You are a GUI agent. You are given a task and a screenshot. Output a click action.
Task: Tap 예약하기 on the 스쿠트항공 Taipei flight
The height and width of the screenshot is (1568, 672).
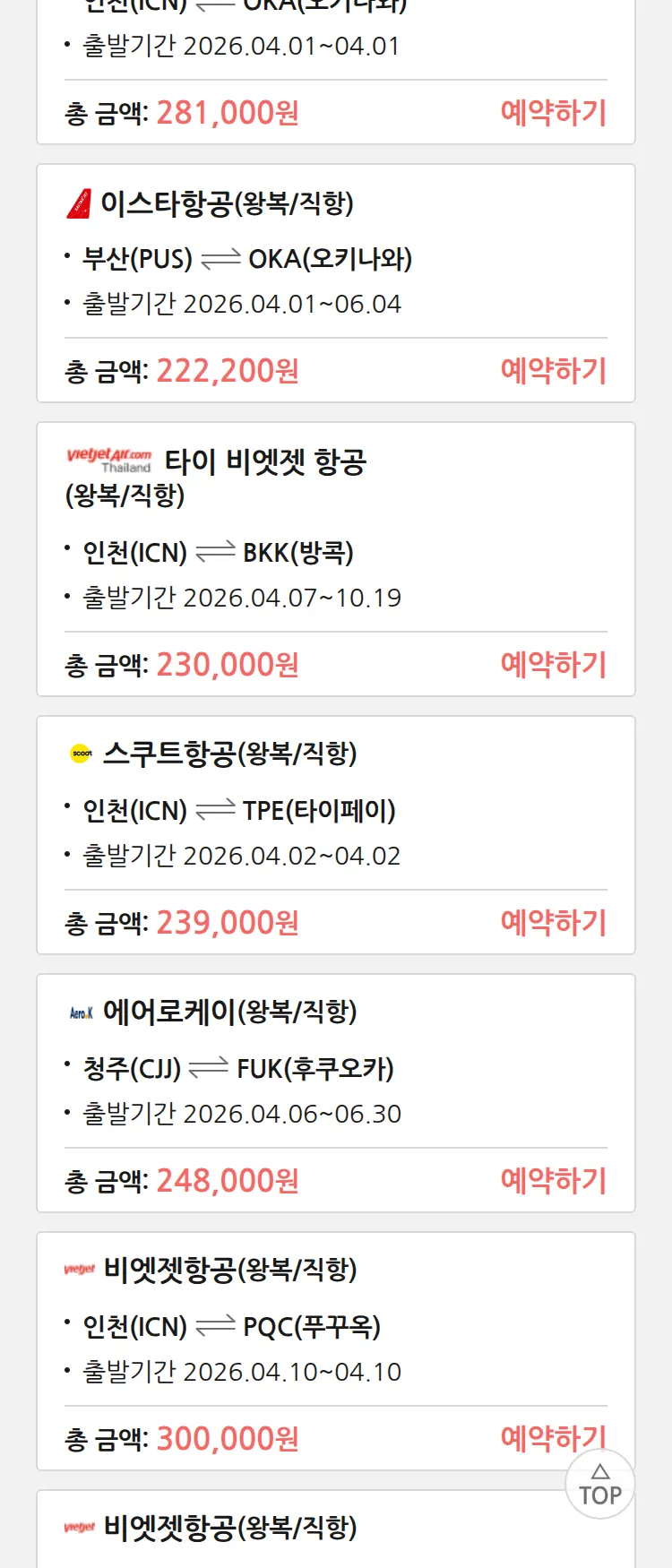553,923
